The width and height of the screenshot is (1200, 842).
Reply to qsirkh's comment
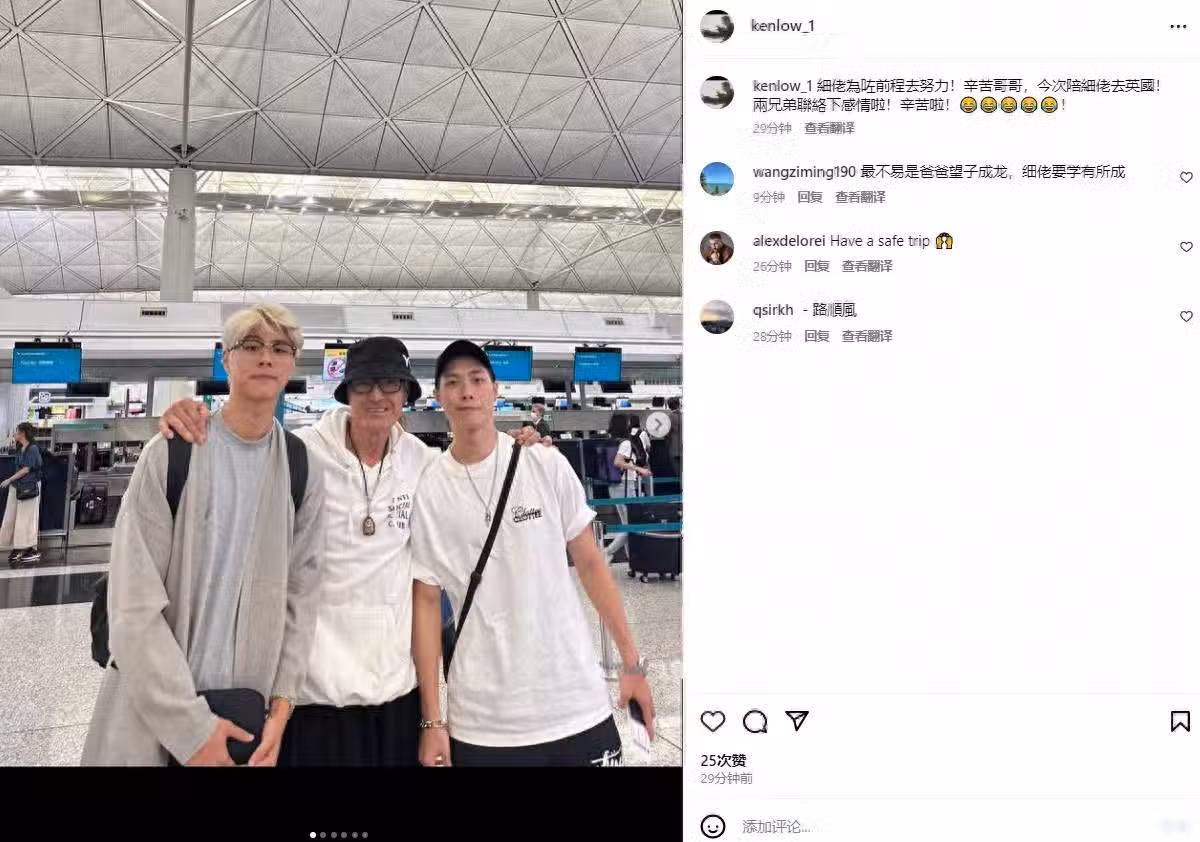817,336
